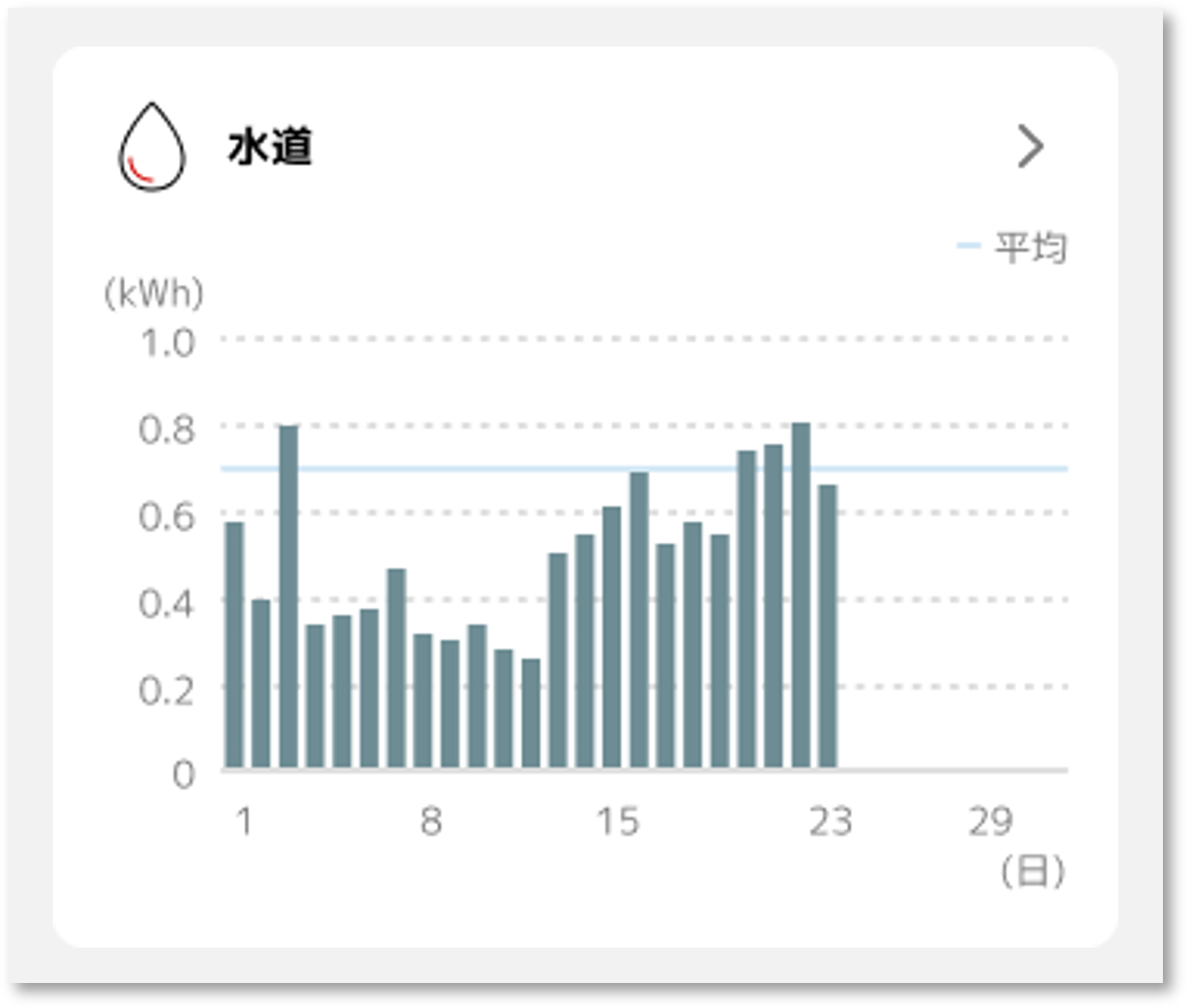Open the 水道 water usage details chevron
Screen dimensions: 1188x1008
tap(1030, 146)
